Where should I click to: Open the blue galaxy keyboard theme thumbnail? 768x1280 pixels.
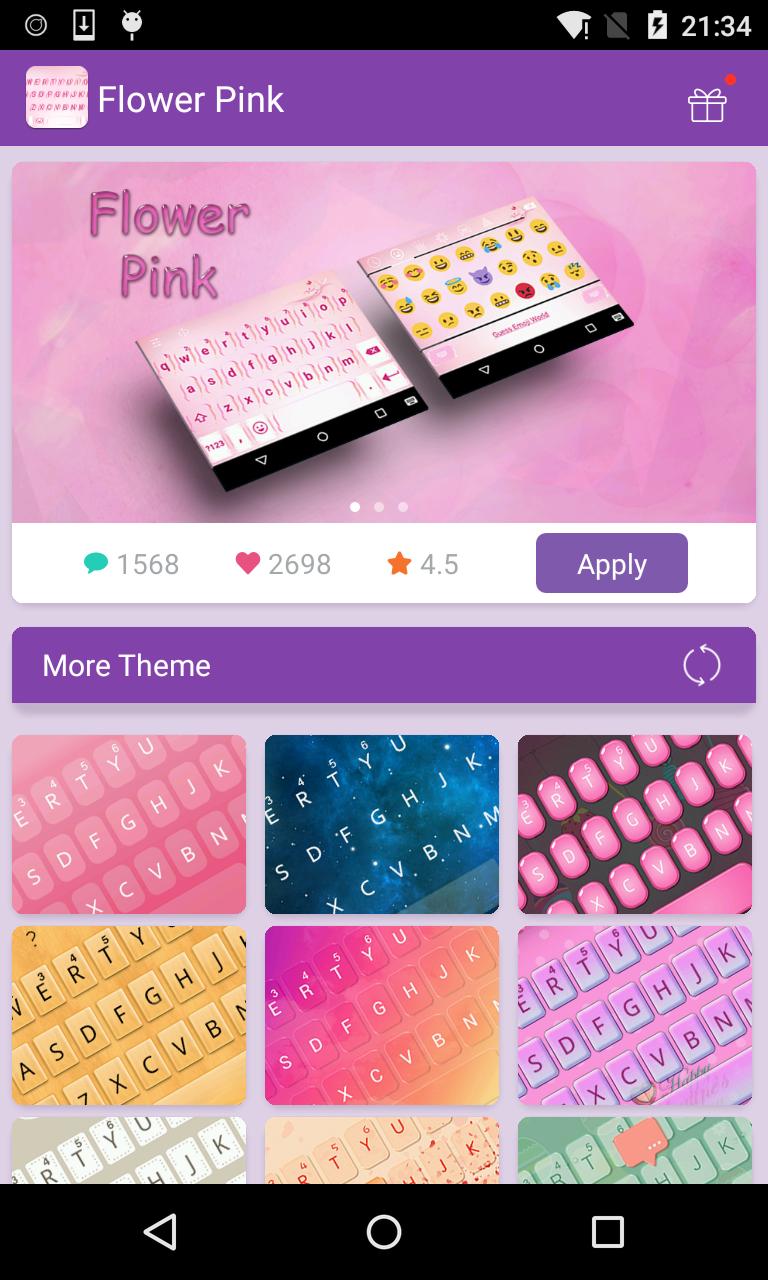[382, 823]
